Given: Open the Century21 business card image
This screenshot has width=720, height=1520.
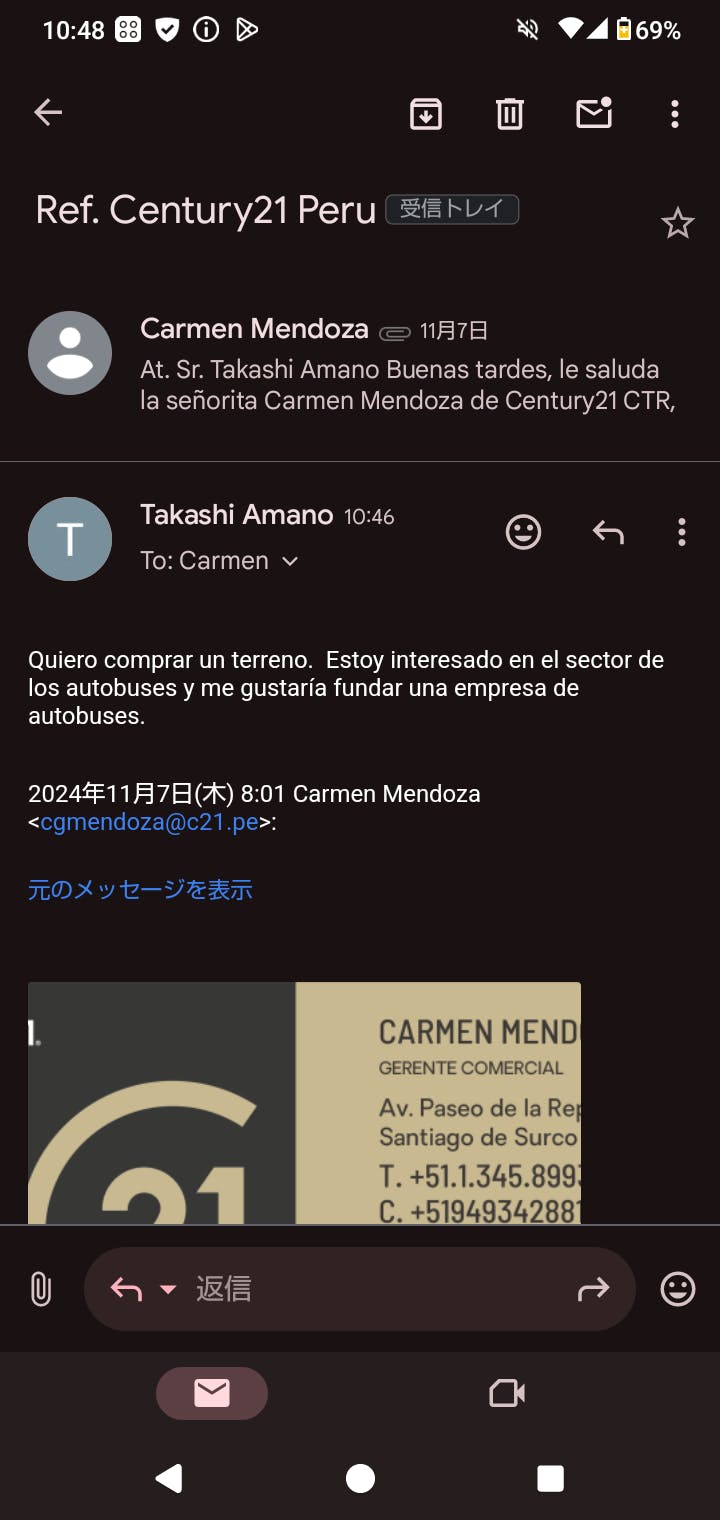Looking at the screenshot, I should pyautogui.click(x=304, y=1102).
